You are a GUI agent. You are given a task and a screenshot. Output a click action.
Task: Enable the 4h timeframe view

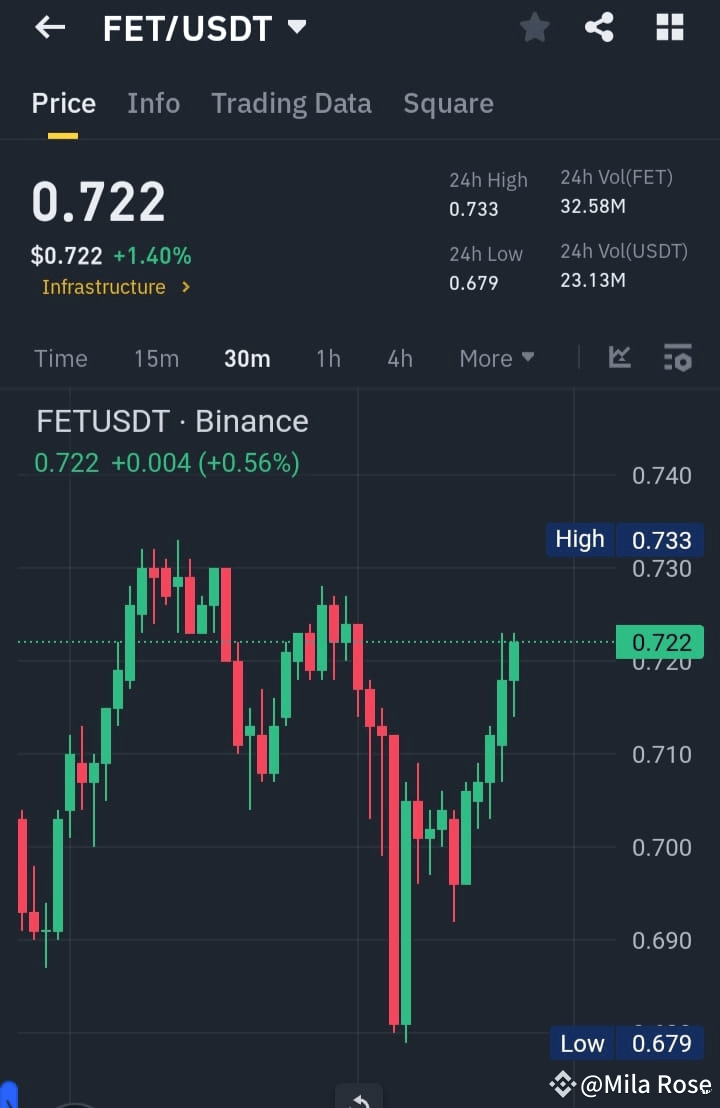pos(399,358)
